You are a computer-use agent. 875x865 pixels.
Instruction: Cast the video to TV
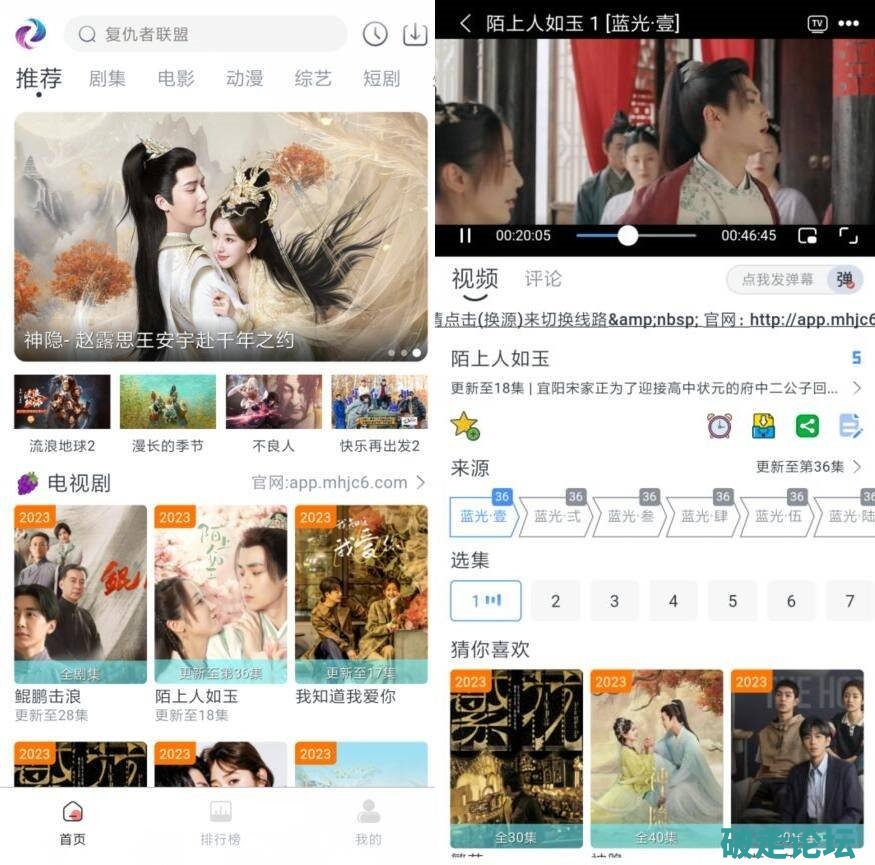[817, 23]
